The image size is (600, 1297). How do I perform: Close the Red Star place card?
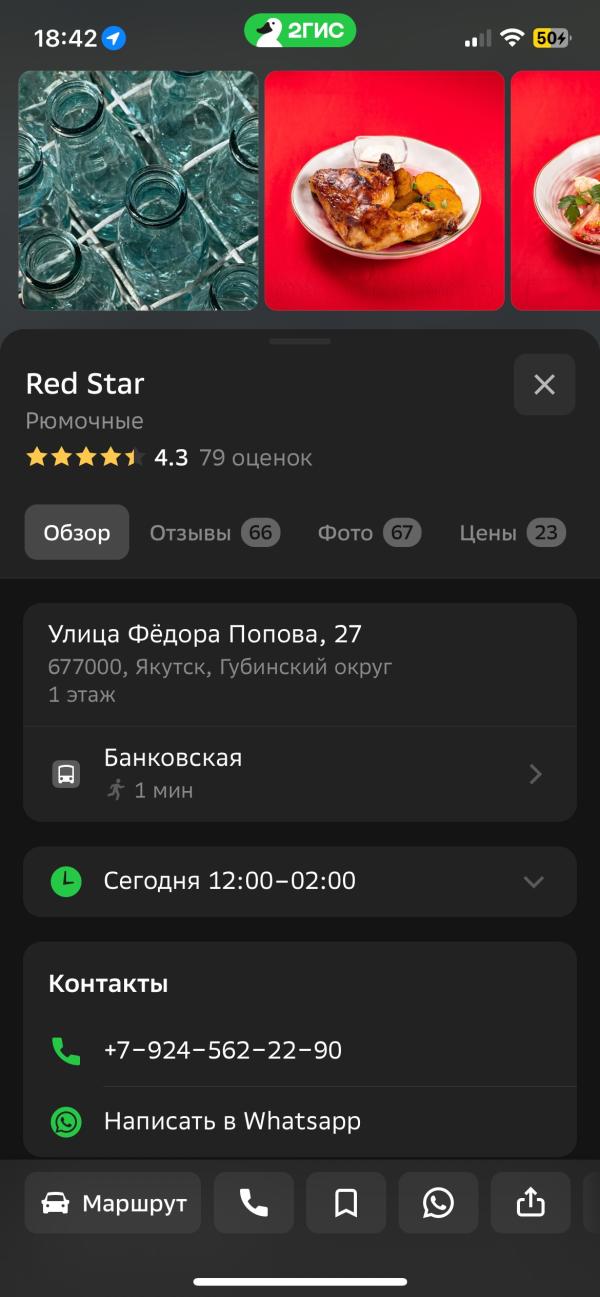(x=544, y=384)
